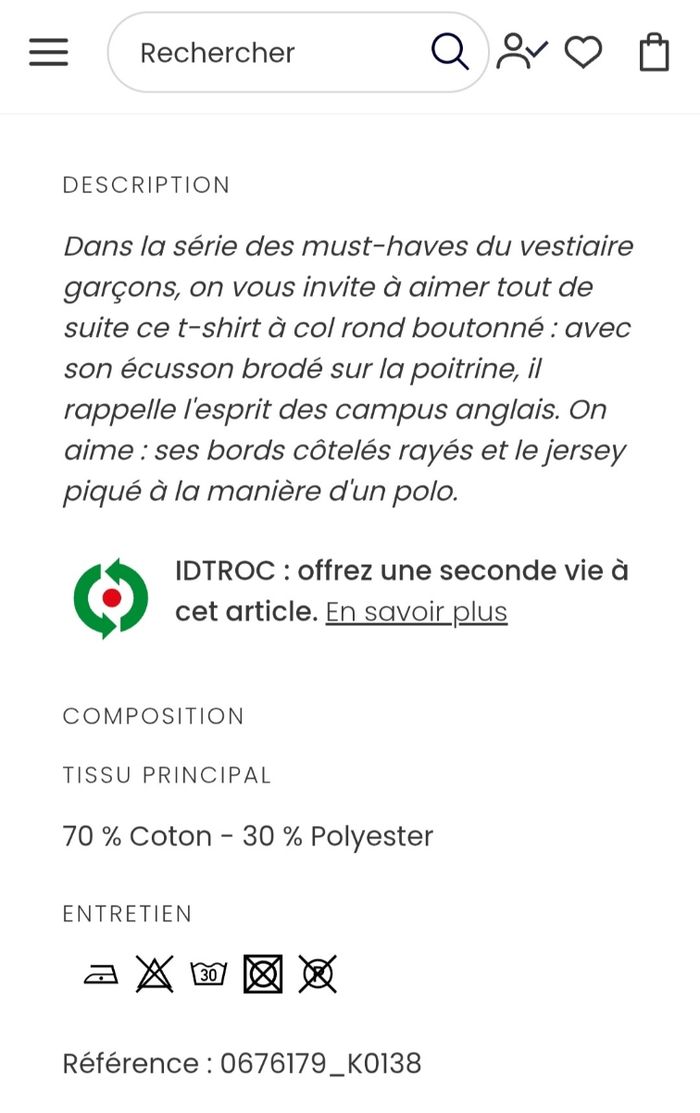Follow the En savoir plus link
The width and height of the screenshot is (700, 1113).
pyautogui.click(x=416, y=612)
